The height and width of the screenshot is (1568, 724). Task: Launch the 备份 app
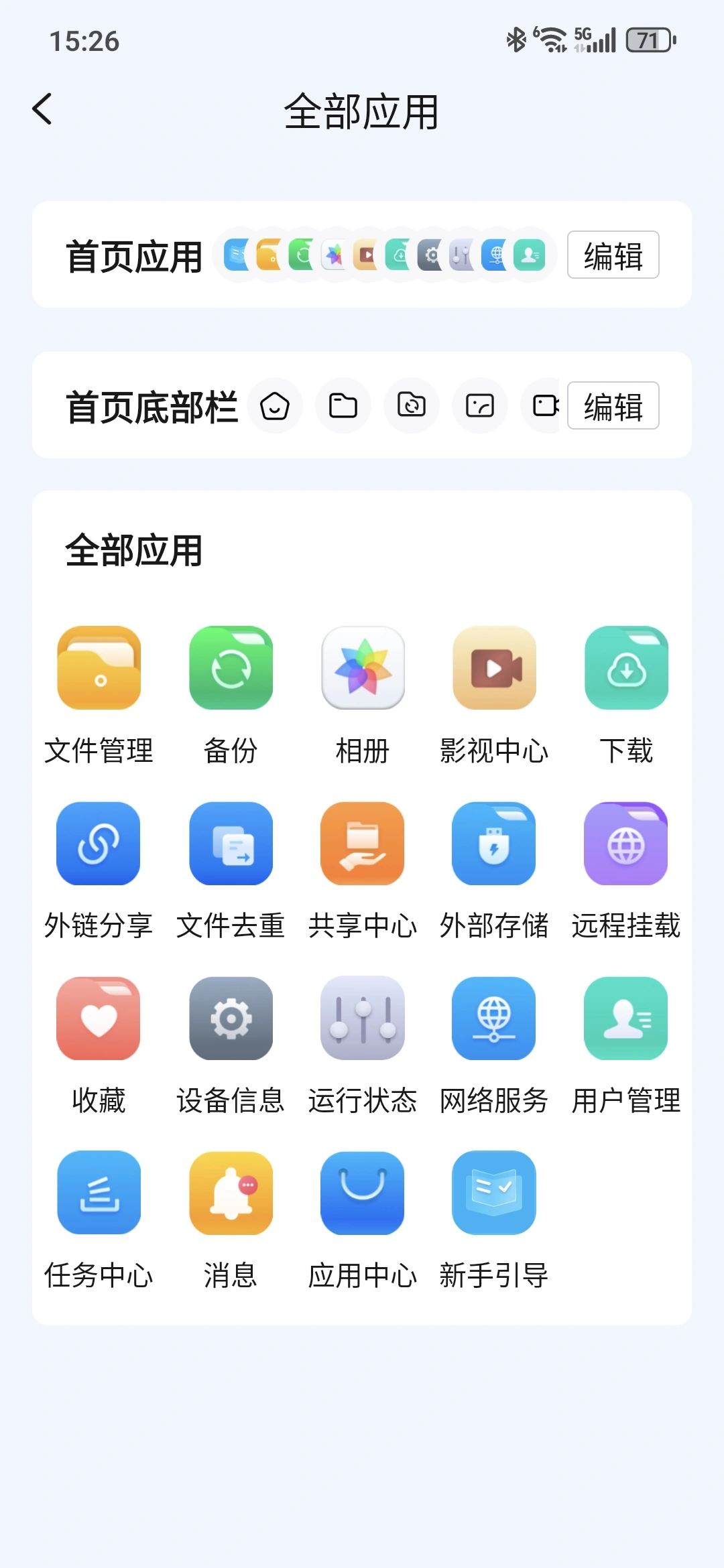[231, 669]
